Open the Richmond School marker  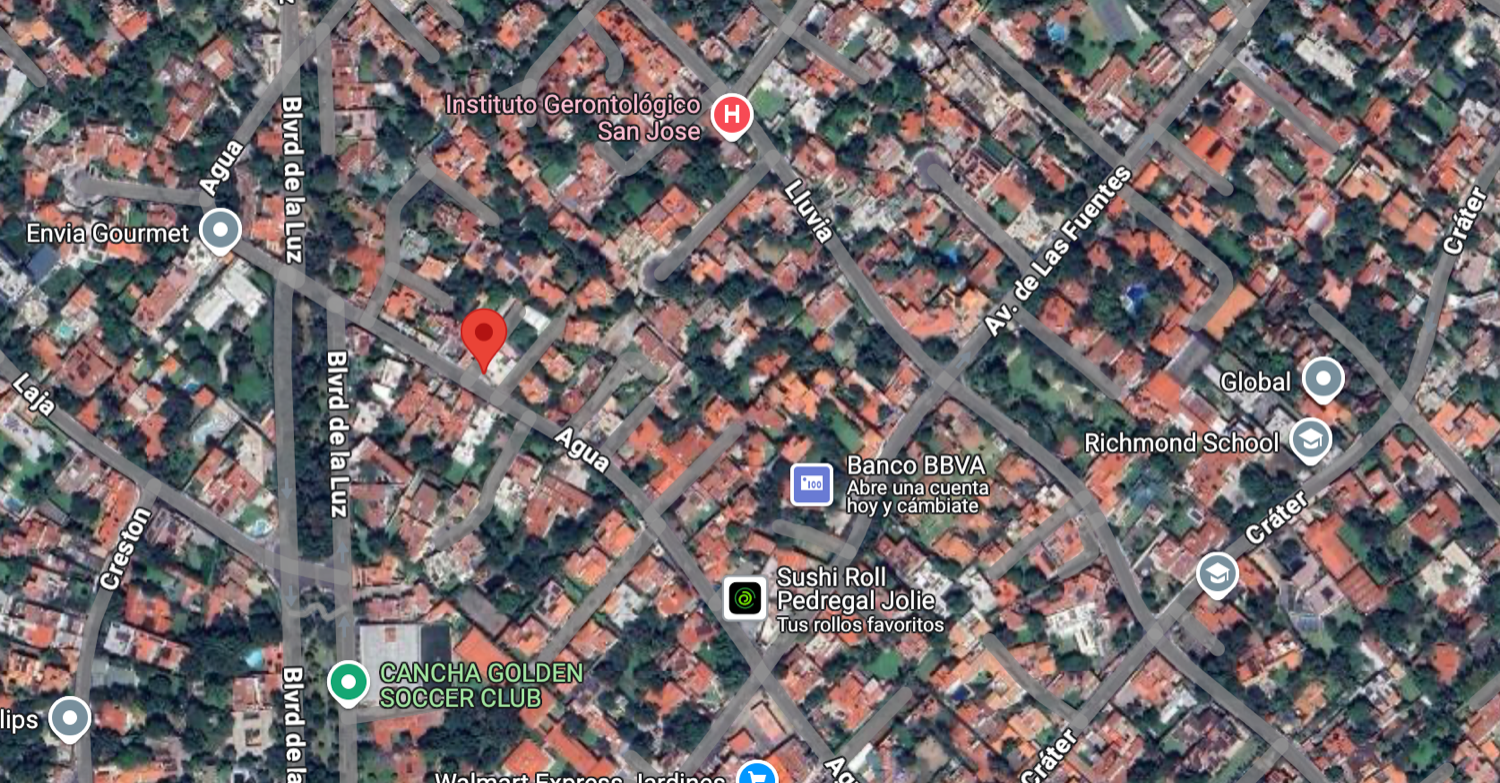click(1309, 440)
